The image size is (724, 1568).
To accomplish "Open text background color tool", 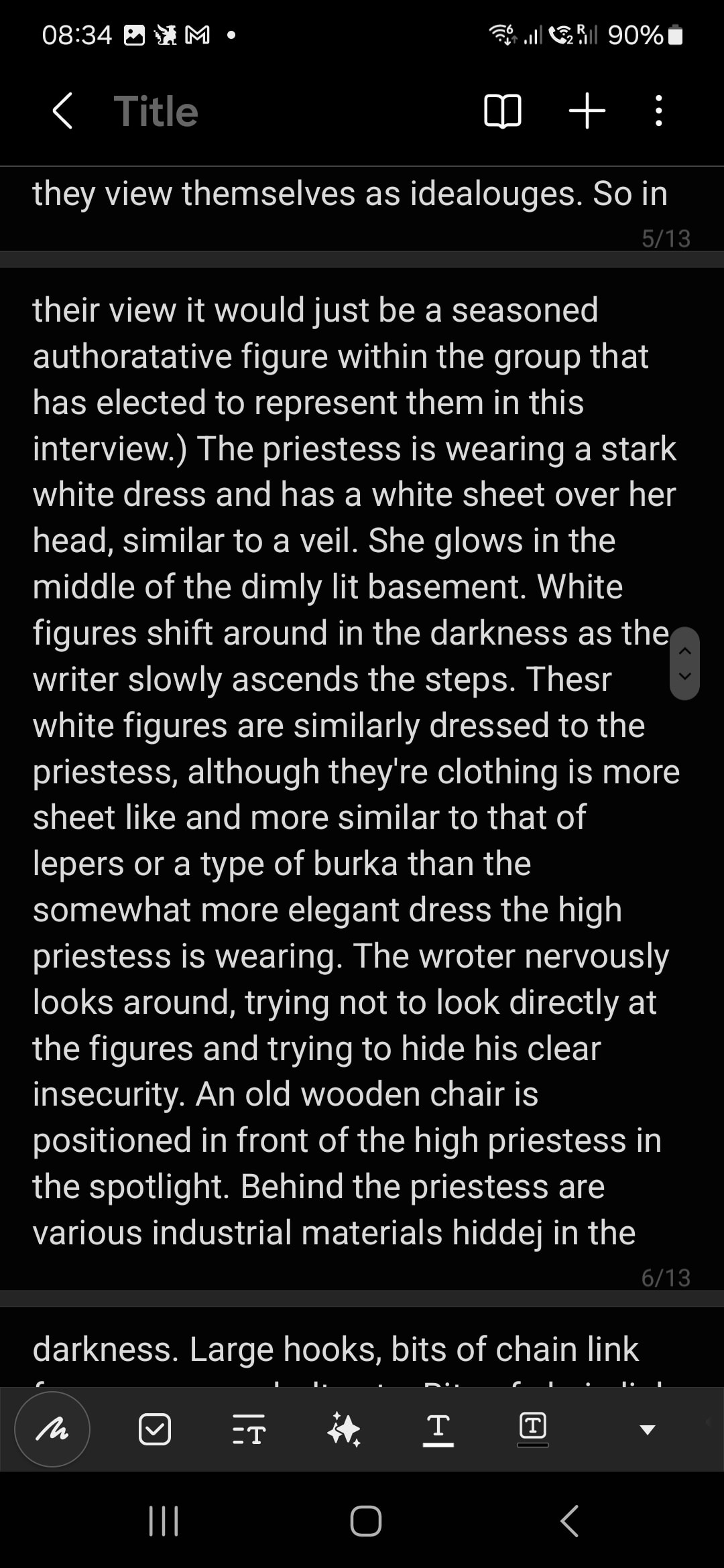I will (533, 1429).
